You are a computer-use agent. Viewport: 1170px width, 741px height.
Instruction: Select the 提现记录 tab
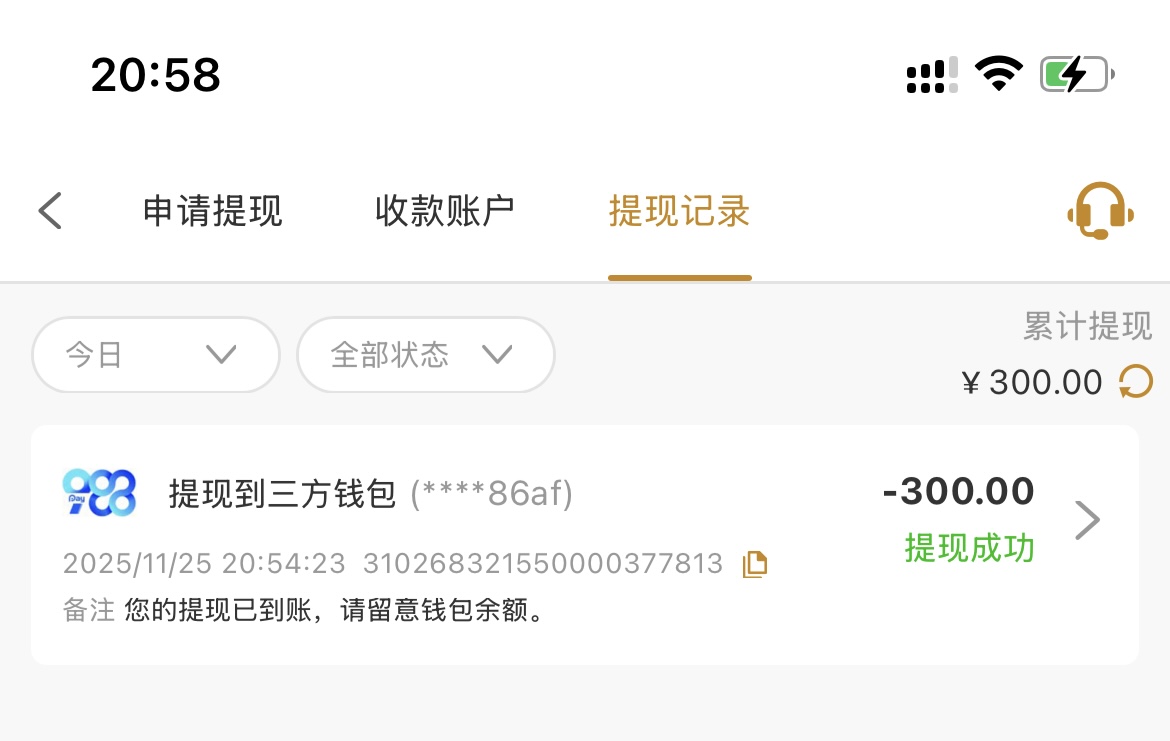pyautogui.click(x=679, y=211)
